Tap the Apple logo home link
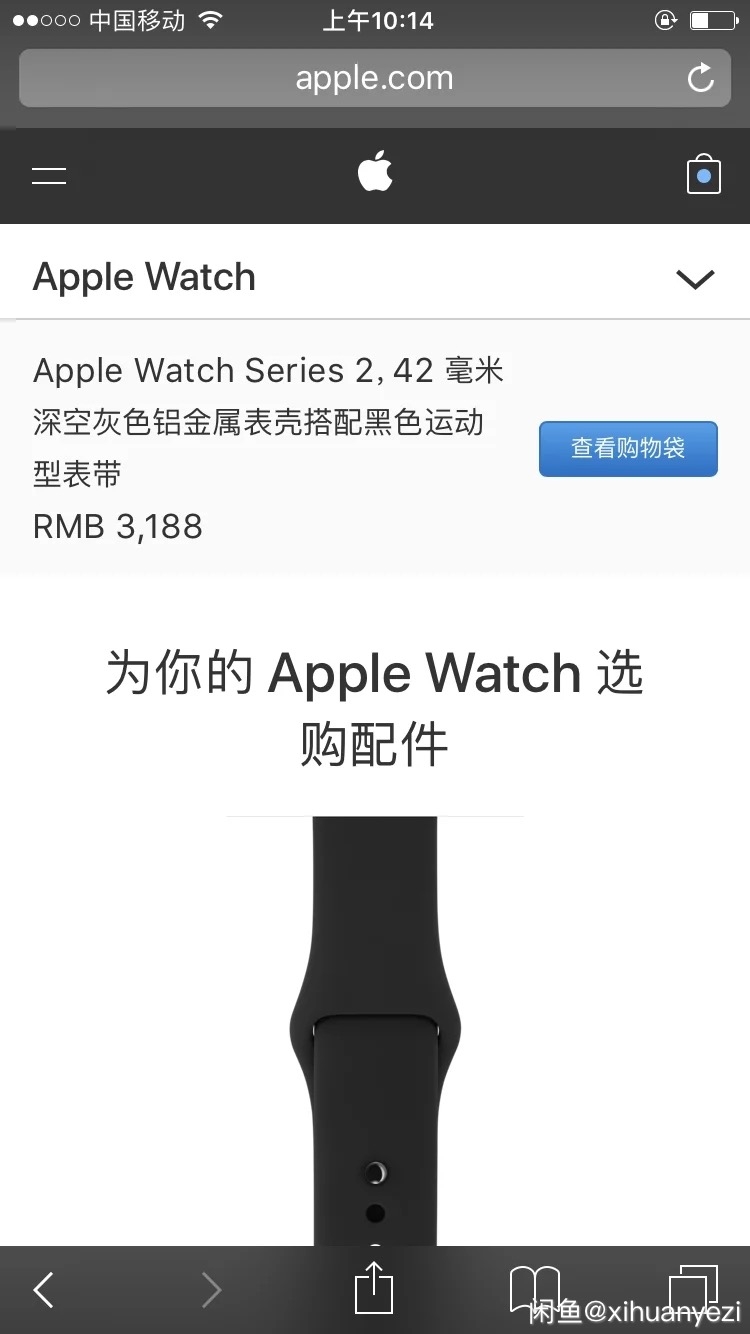The image size is (750, 1334). [375, 174]
